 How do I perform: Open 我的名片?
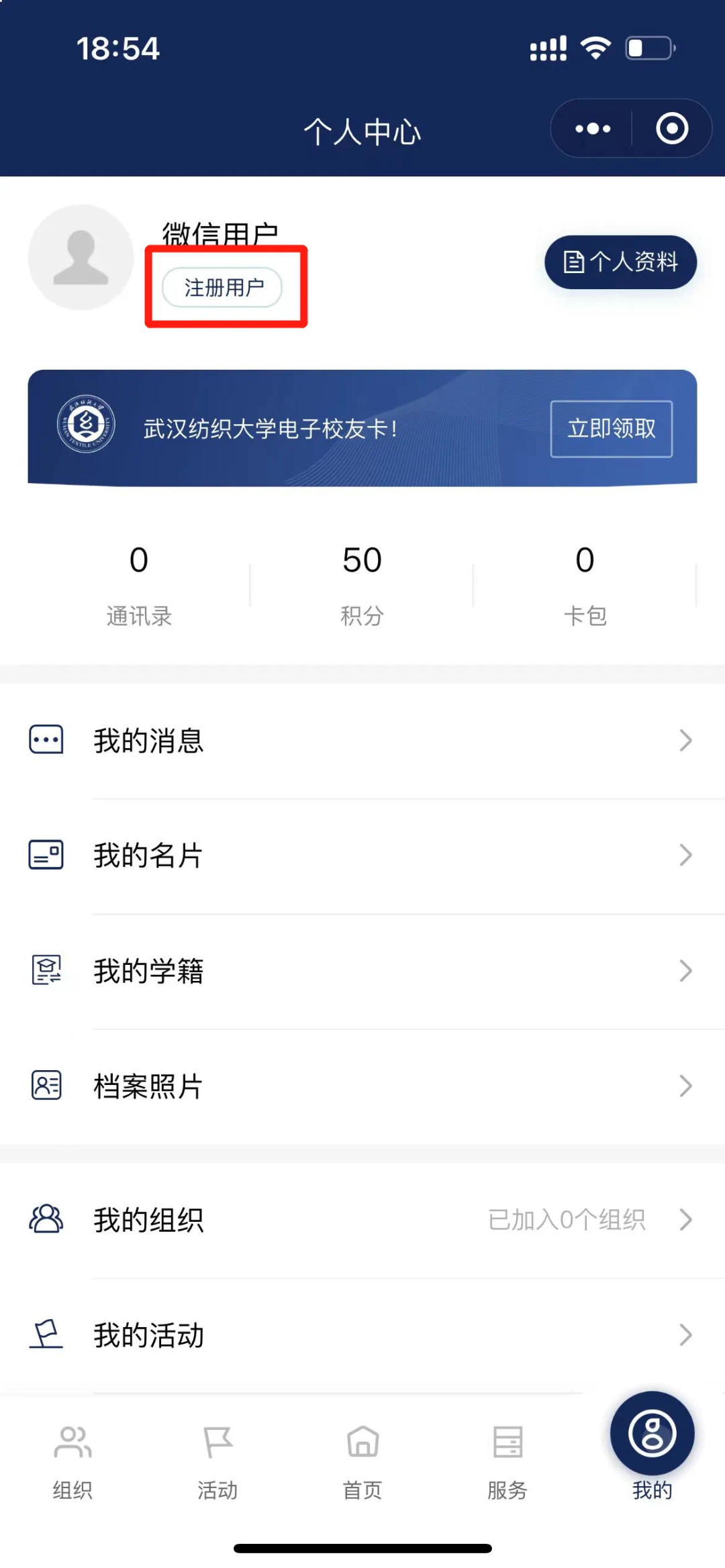pyautogui.click(x=362, y=855)
